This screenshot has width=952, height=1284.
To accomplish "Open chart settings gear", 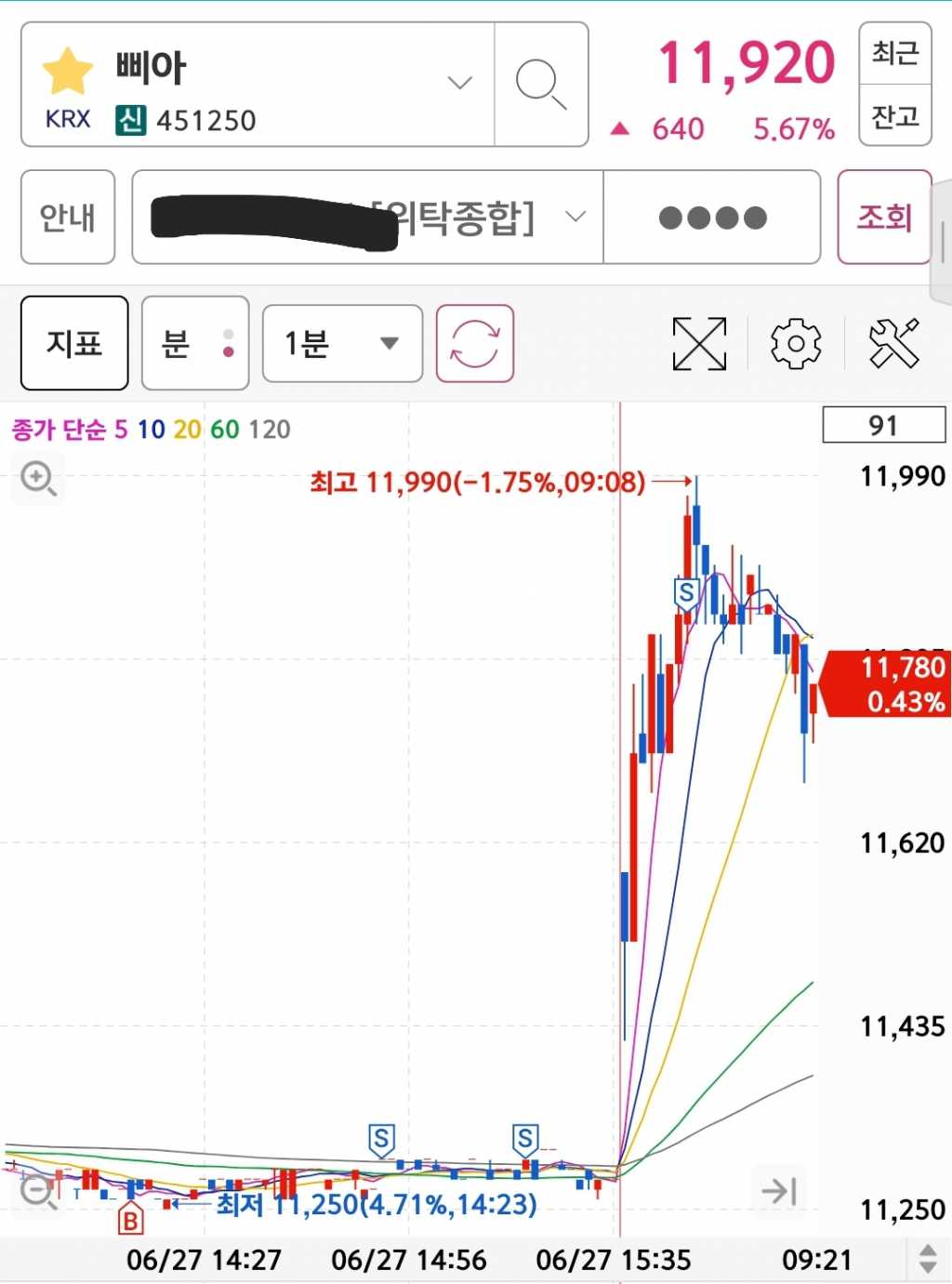I will point(796,344).
